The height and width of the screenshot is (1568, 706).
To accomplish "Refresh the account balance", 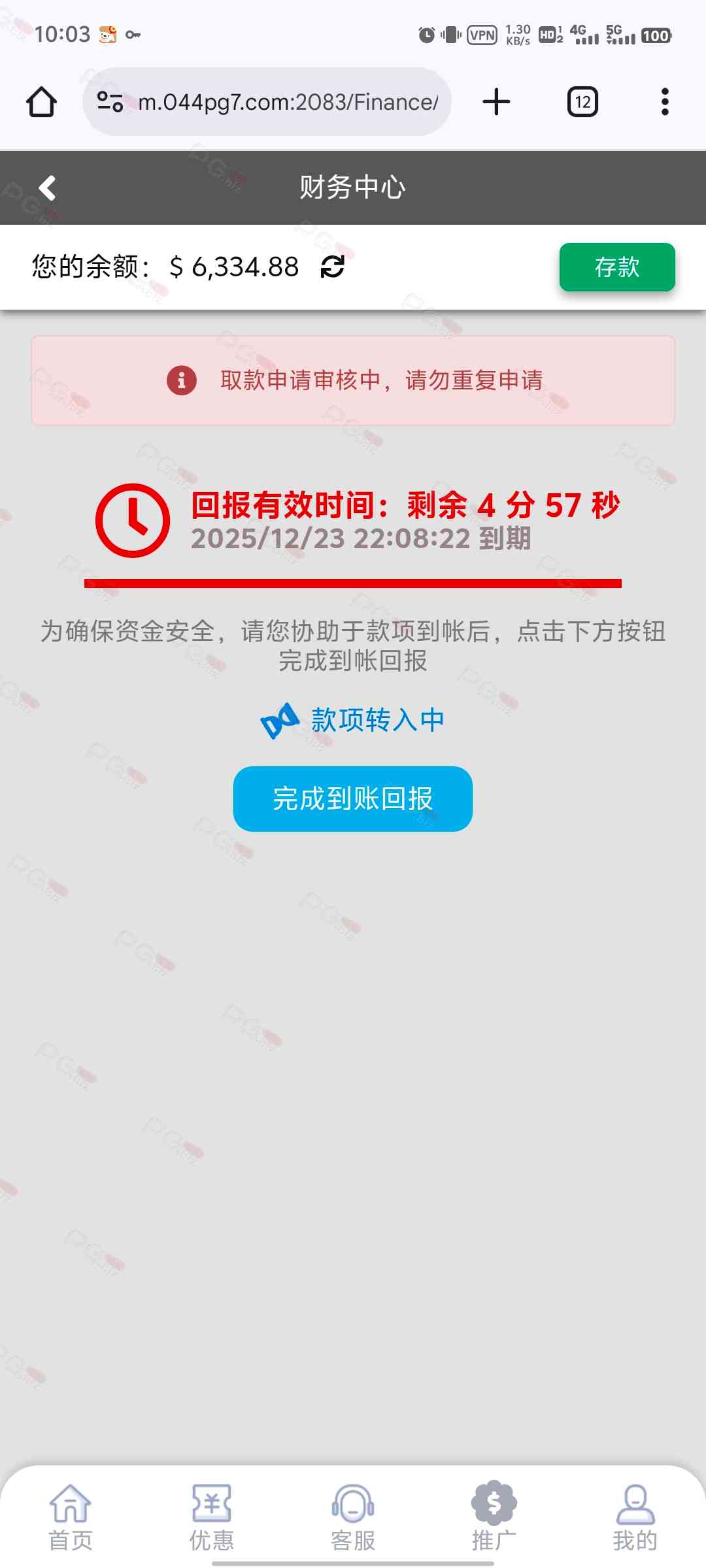I will tap(332, 267).
